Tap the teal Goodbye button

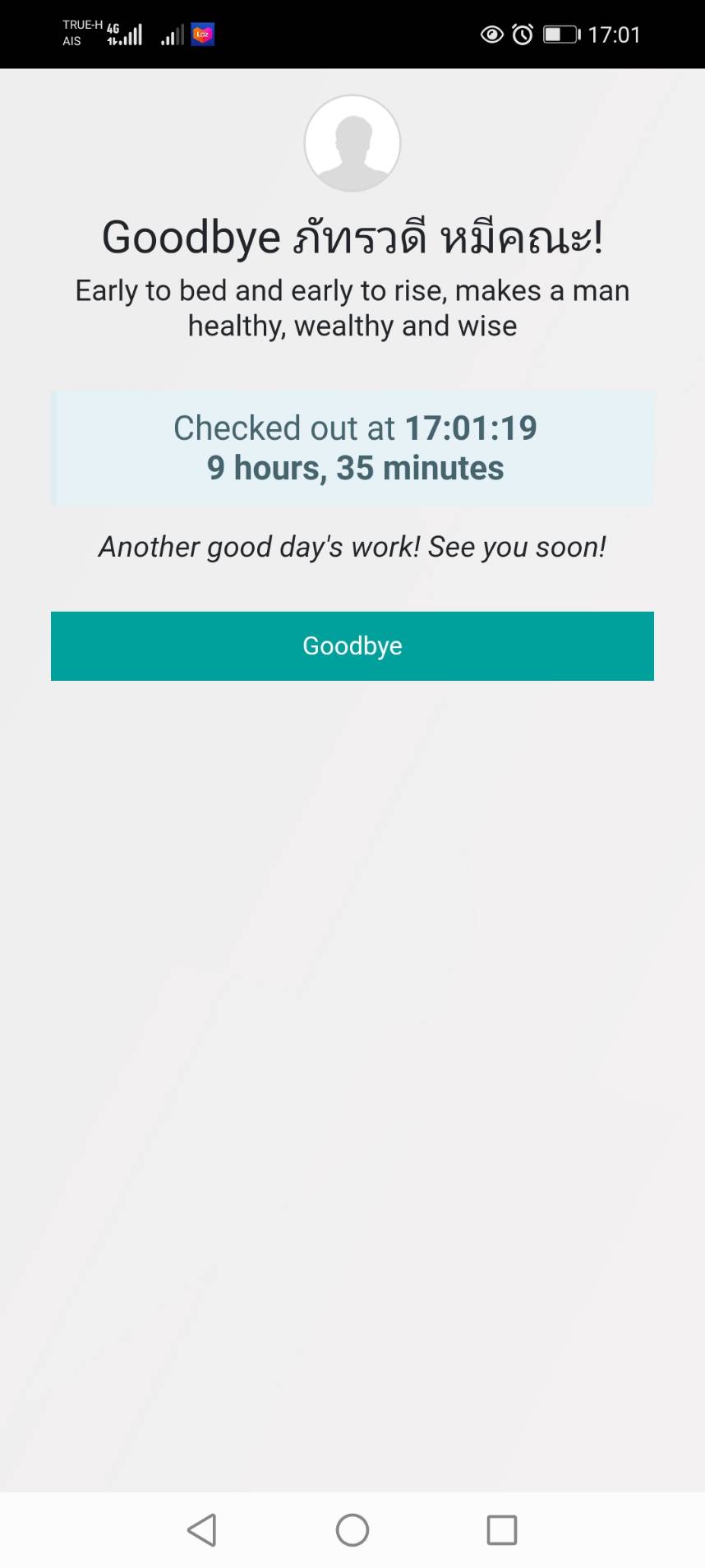[x=352, y=645]
